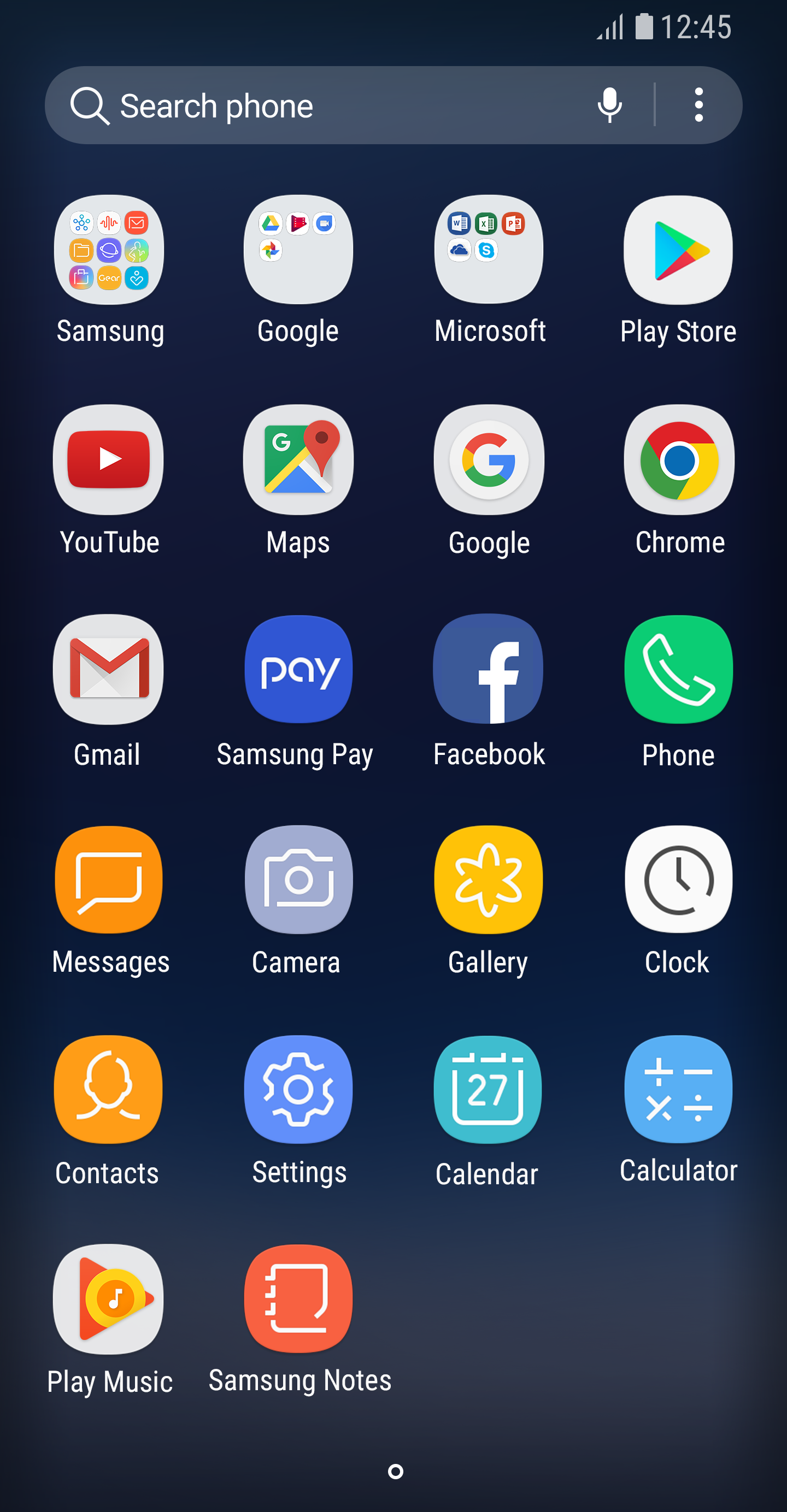The image size is (787, 1512).
Task: Open the Microsoft apps folder
Action: click(x=489, y=250)
